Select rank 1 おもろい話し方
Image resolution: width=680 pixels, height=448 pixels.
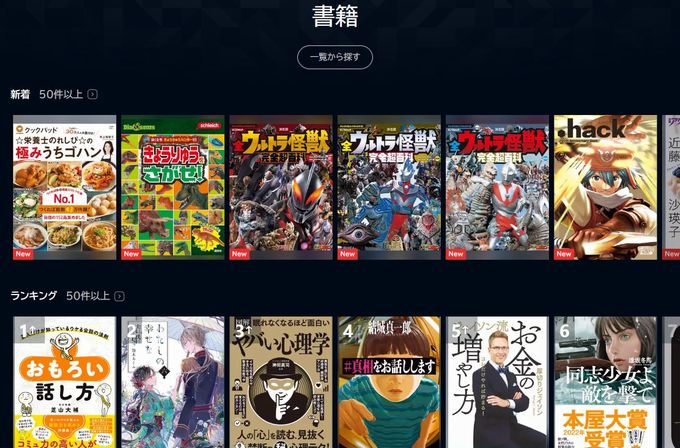(64, 382)
